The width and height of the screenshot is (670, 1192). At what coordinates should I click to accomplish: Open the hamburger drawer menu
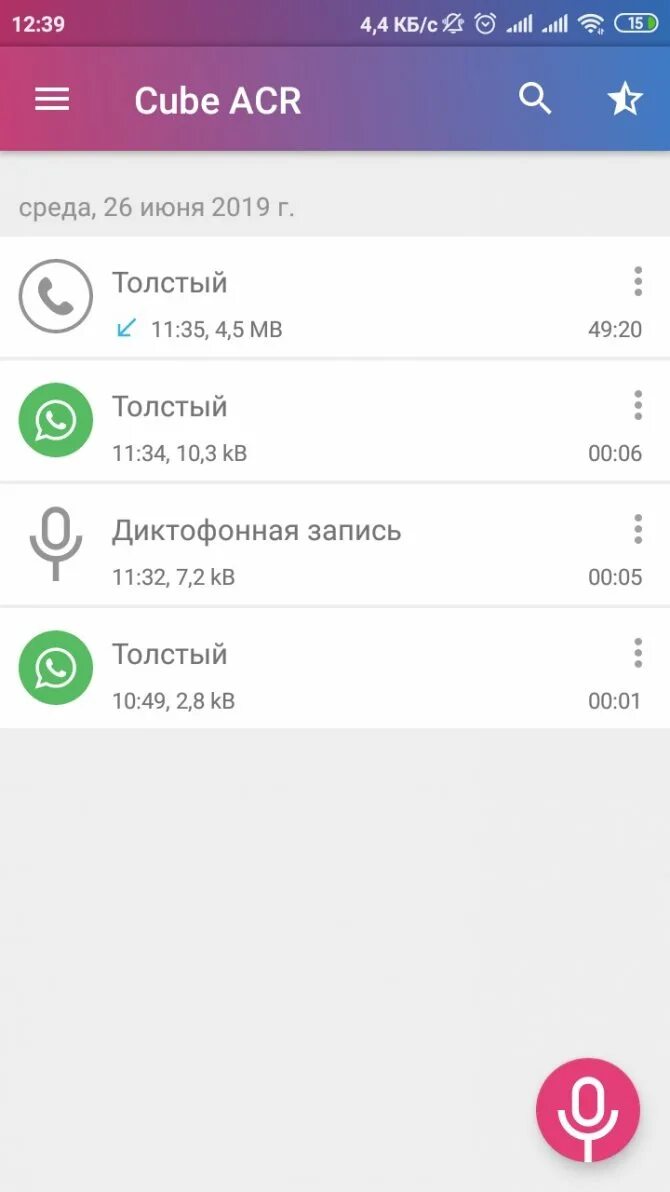click(52, 99)
